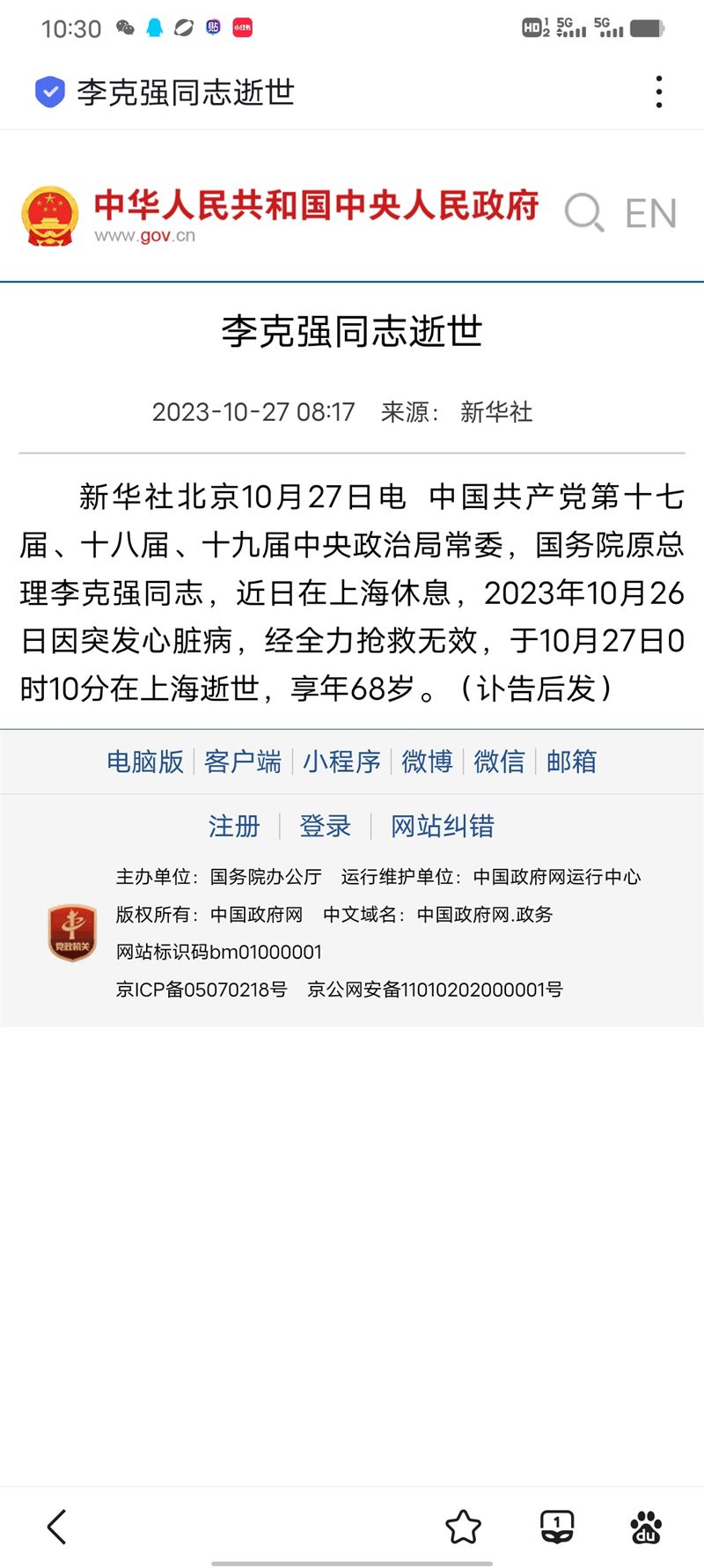Go back with the browser back arrow
The width and height of the screenshot is (704, 1568).
[x=57, y=1527]
